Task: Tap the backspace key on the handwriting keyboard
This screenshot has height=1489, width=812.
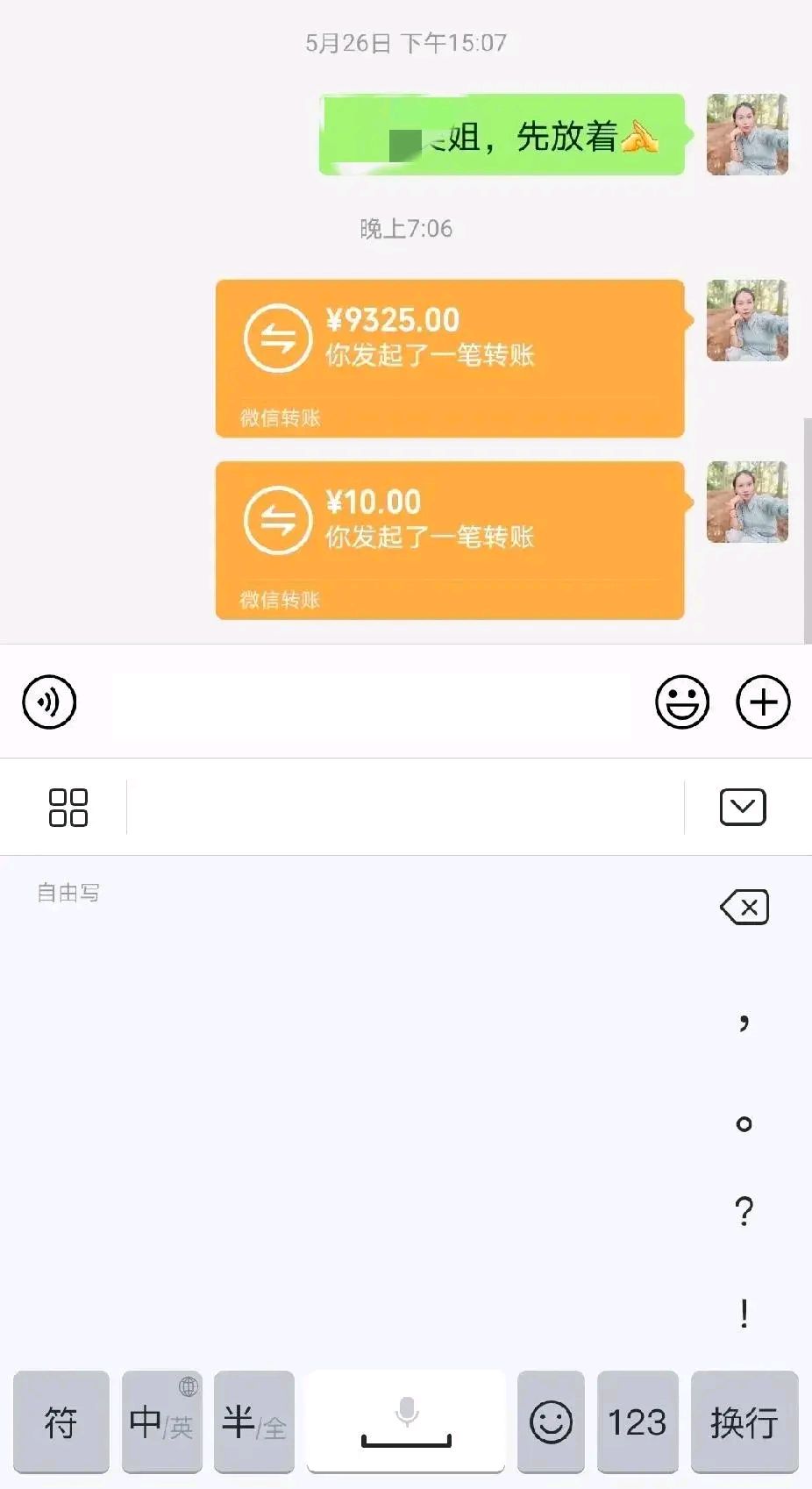Action: coord(744,908)
